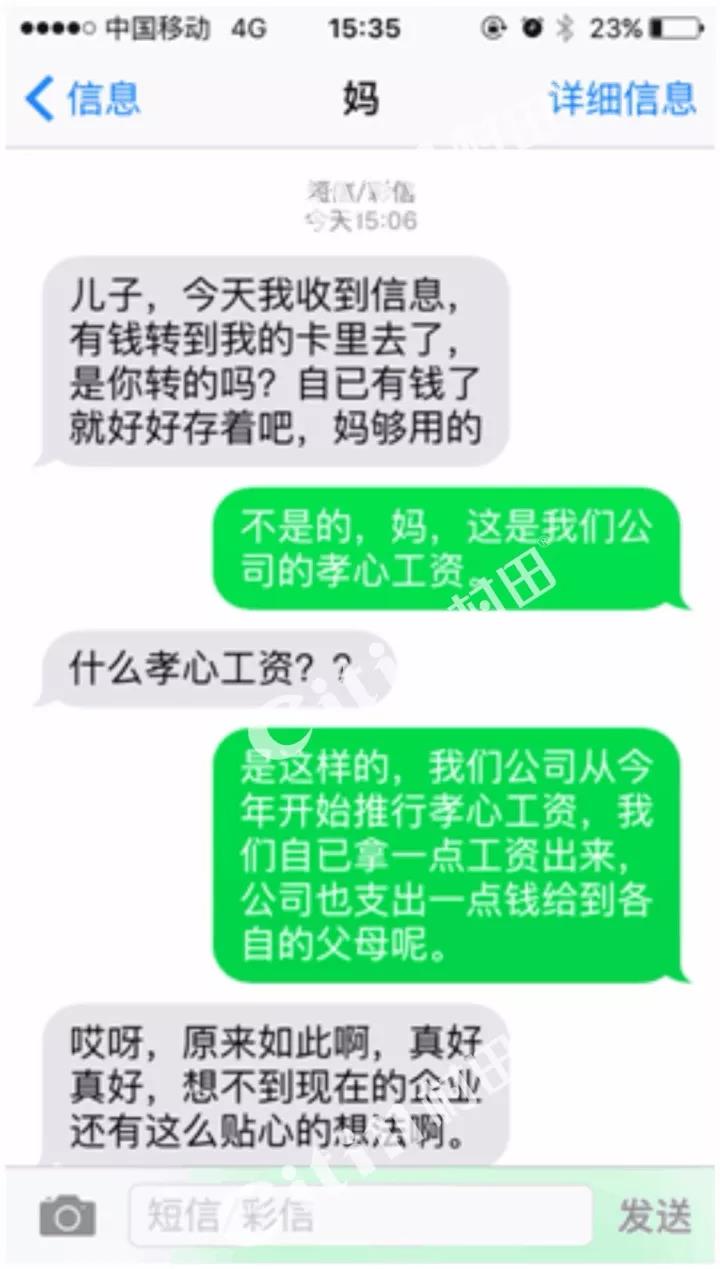Open the camera to attach a photo
The width and height of the screenshot is (720, 1269).
coord(67,1216)
